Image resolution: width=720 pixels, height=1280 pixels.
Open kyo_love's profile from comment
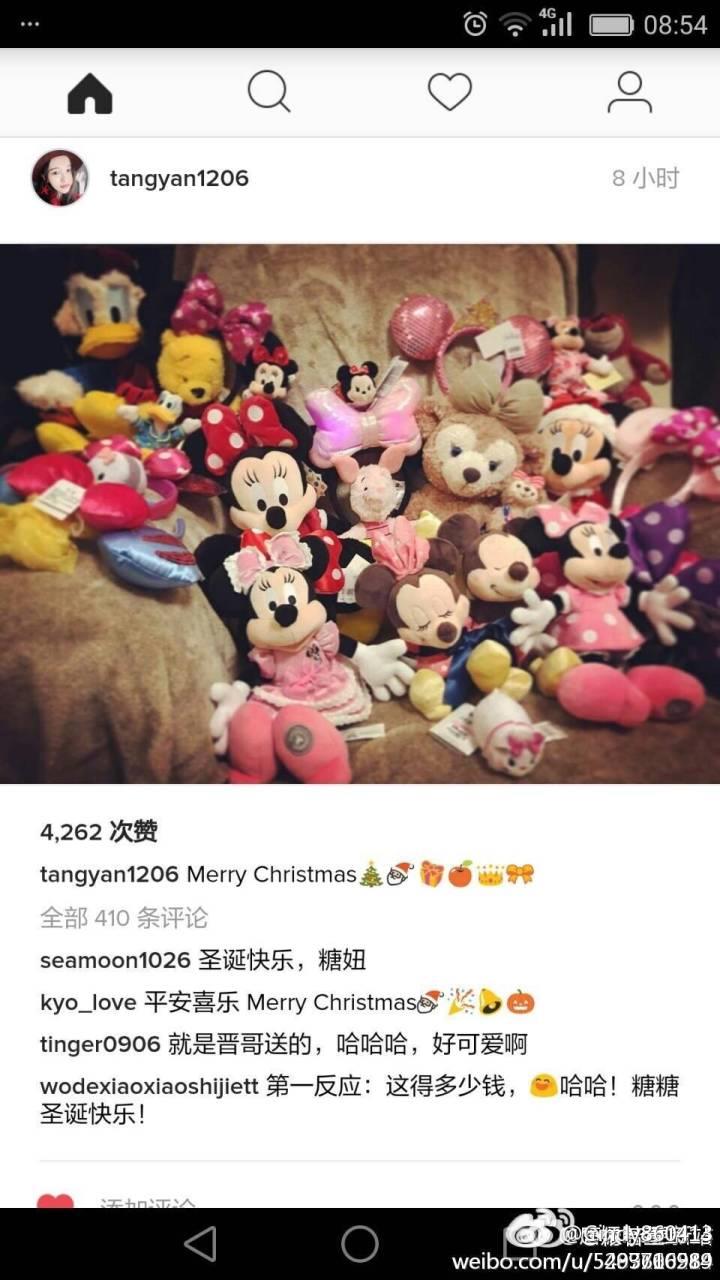point(87,1002)
